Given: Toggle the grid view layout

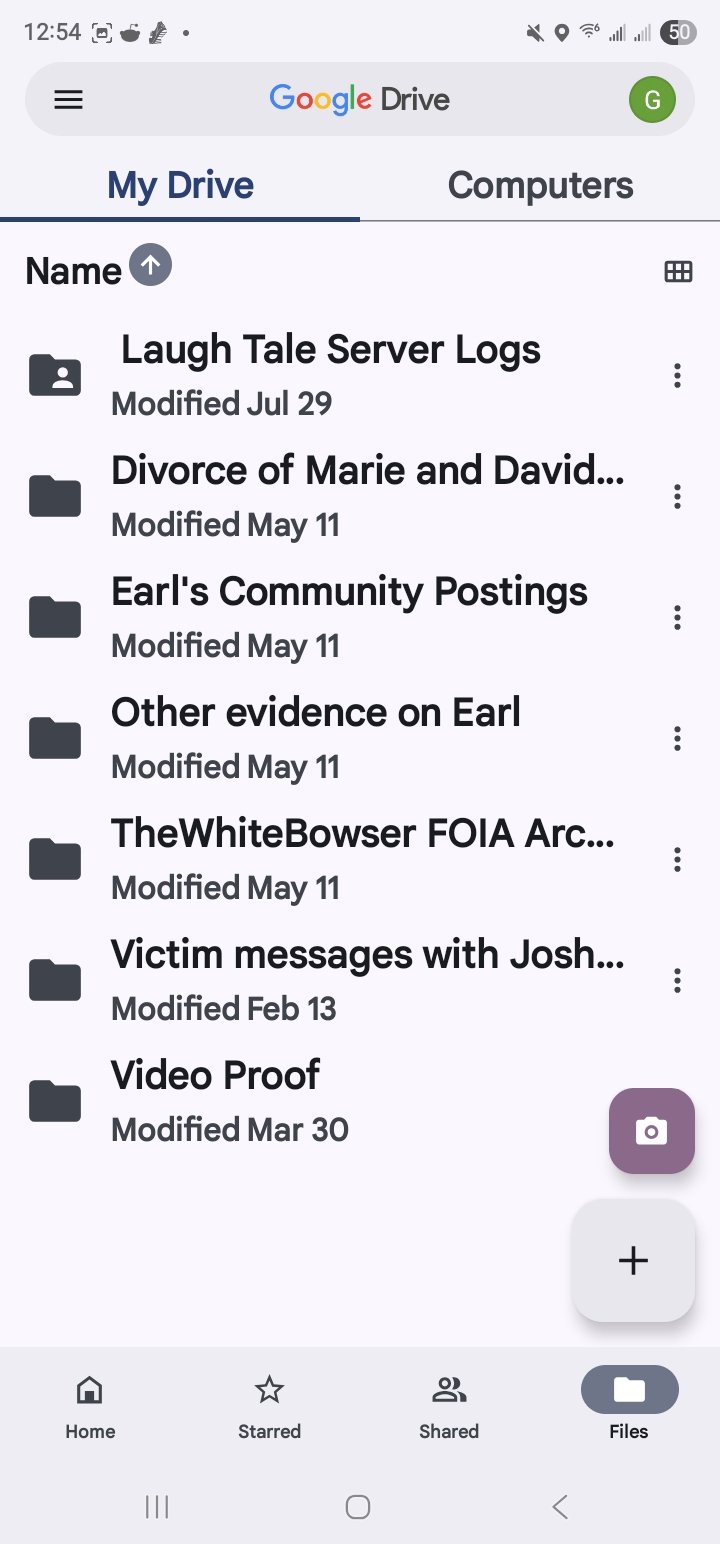Looking at the screenshot, I should (x=678, y=271).
